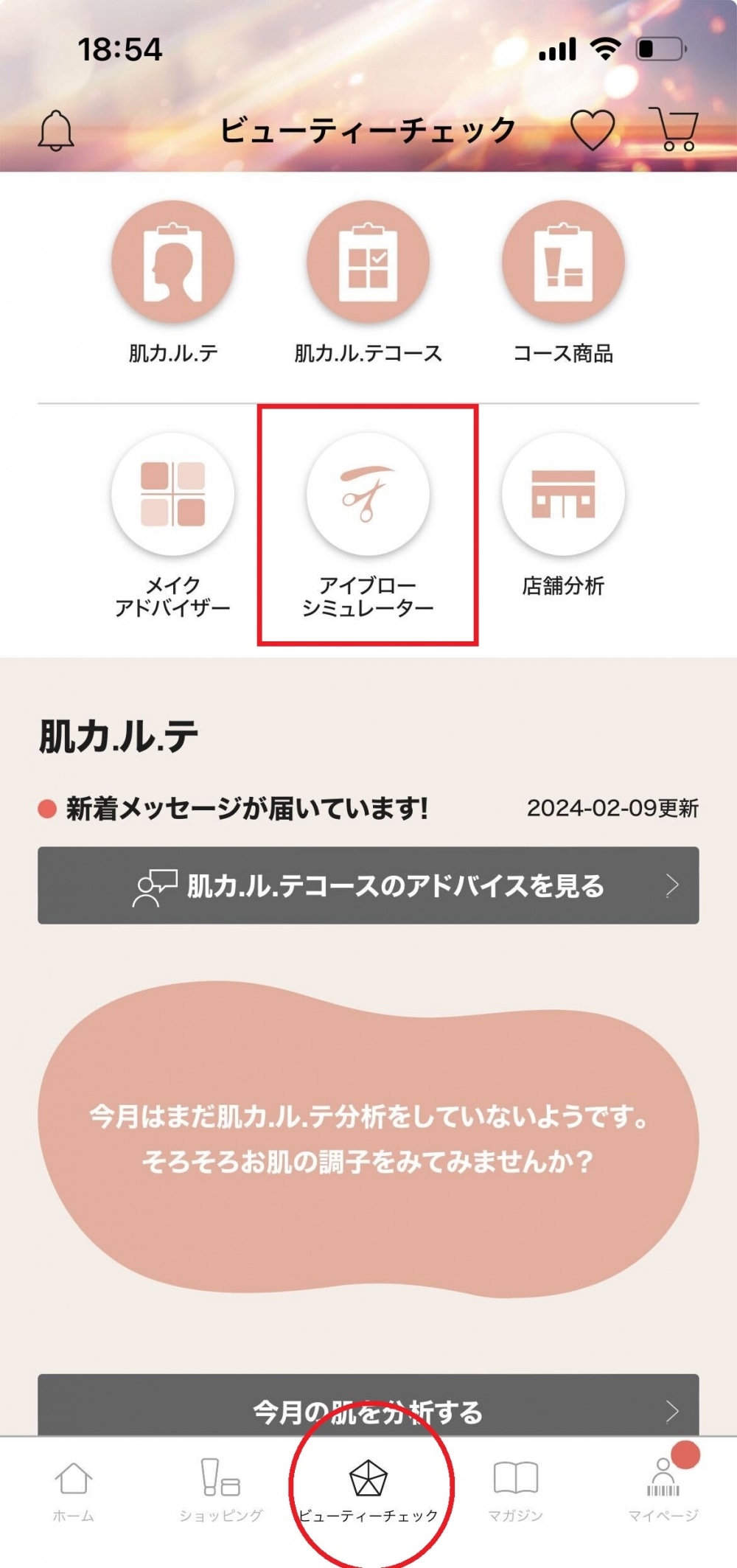
Task: Launch メイクアドバイザー makeup advisor
Action: coord(172,495)
